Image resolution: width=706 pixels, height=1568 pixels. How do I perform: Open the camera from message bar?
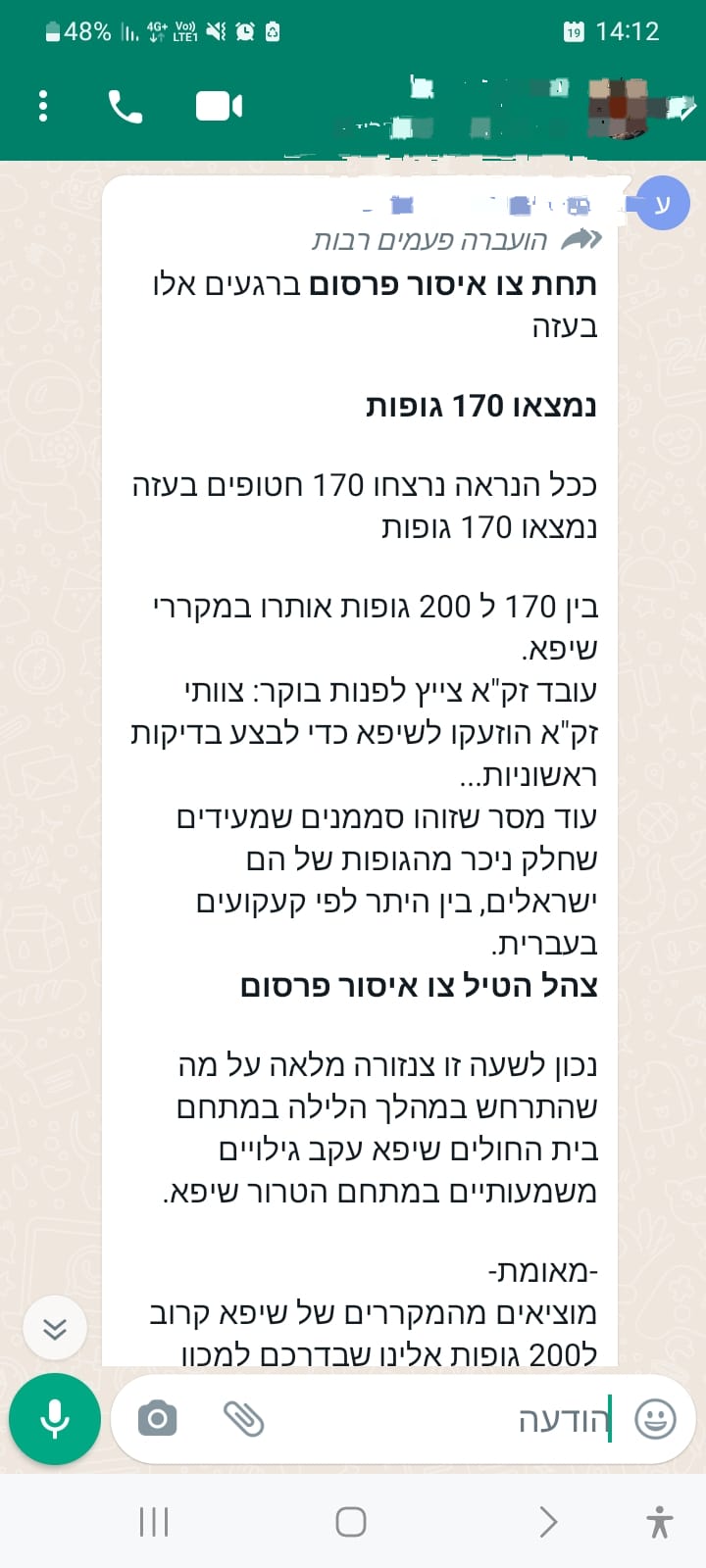click(x=157, y=1418)
